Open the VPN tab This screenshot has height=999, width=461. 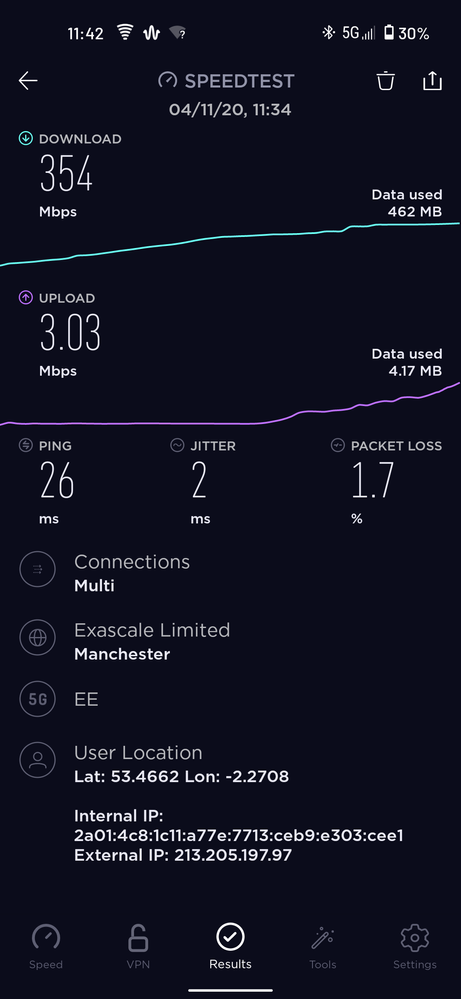tap(138, 947)
